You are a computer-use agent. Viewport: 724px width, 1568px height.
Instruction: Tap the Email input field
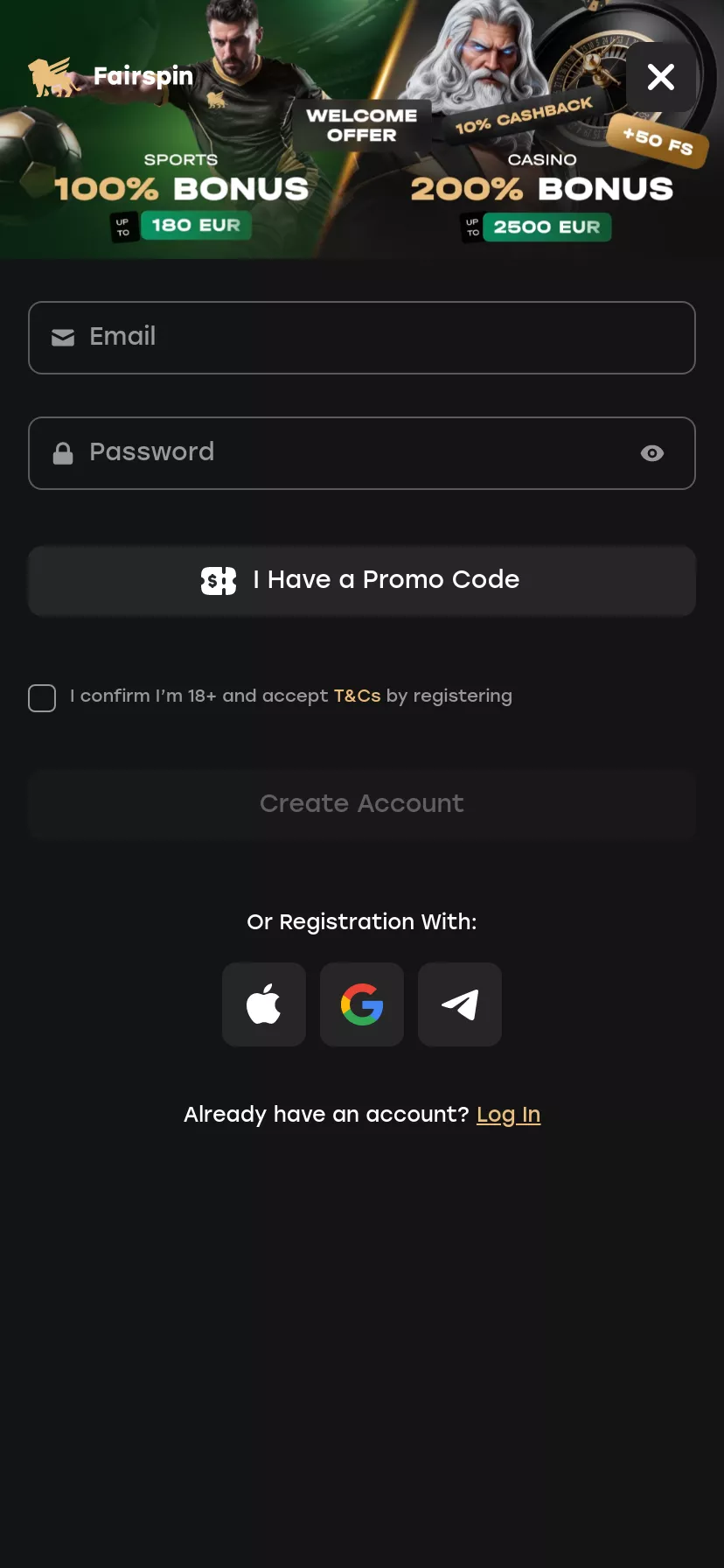click(x=362, y=338)
